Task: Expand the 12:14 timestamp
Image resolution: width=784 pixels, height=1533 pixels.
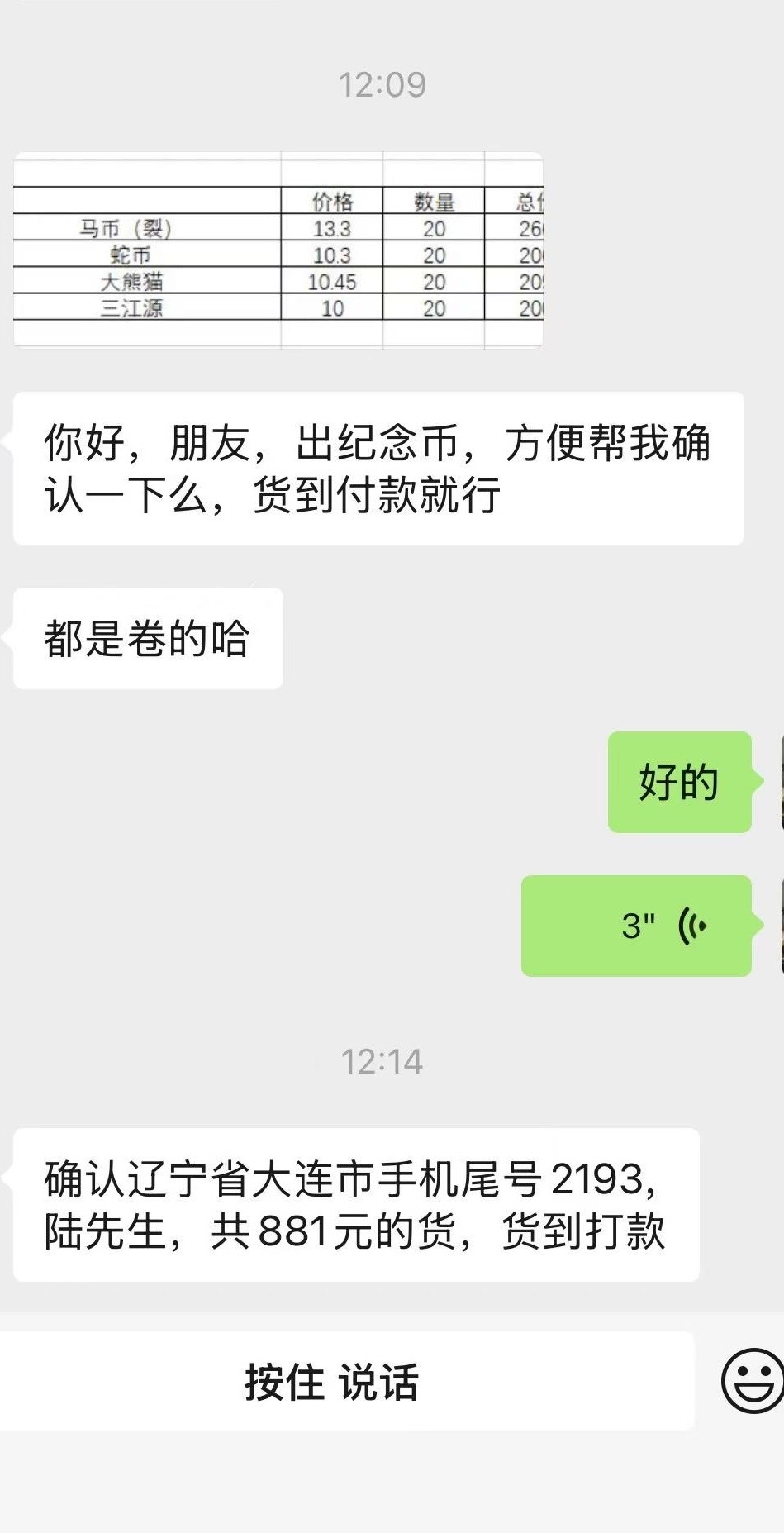Action: 383,1062
